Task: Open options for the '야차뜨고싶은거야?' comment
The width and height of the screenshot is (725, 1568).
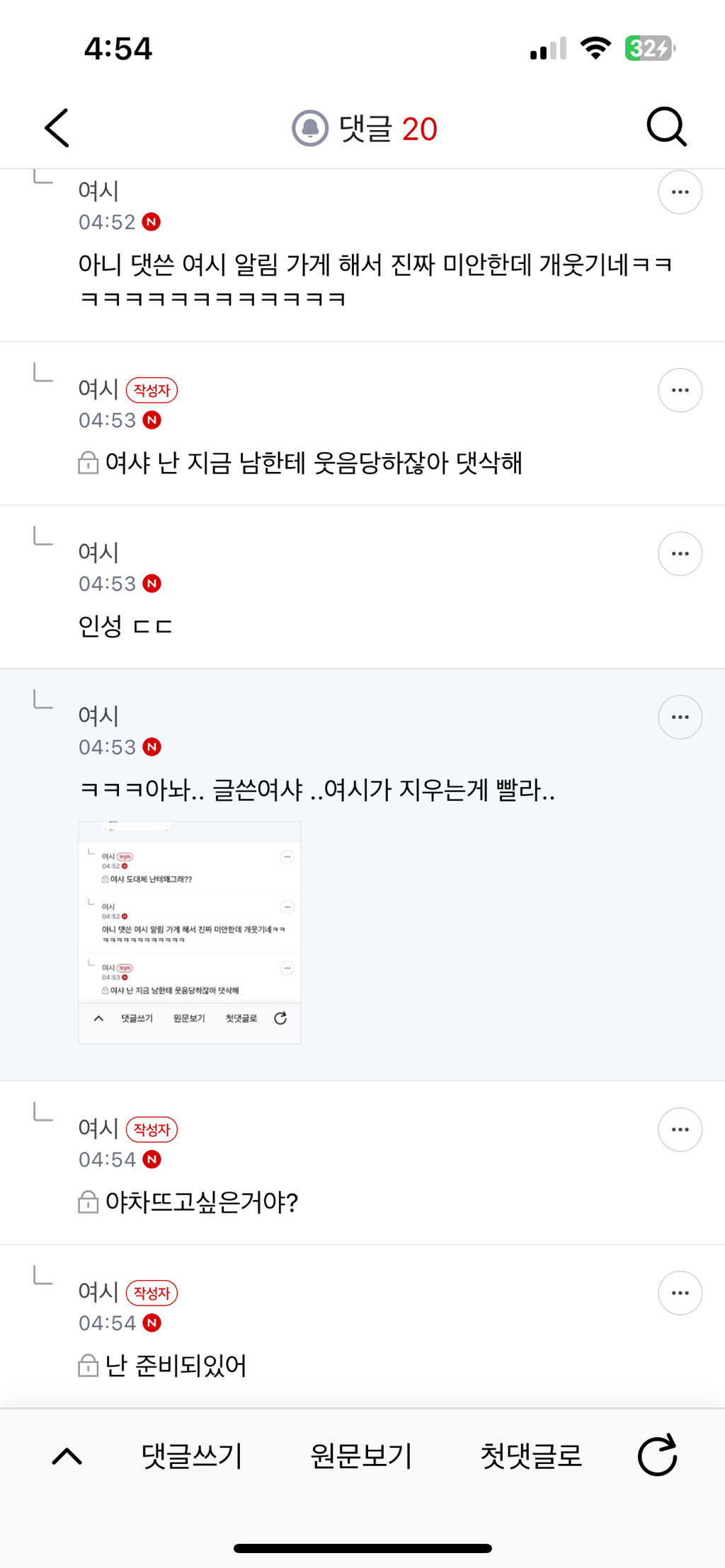Action: coord(680,1129)
